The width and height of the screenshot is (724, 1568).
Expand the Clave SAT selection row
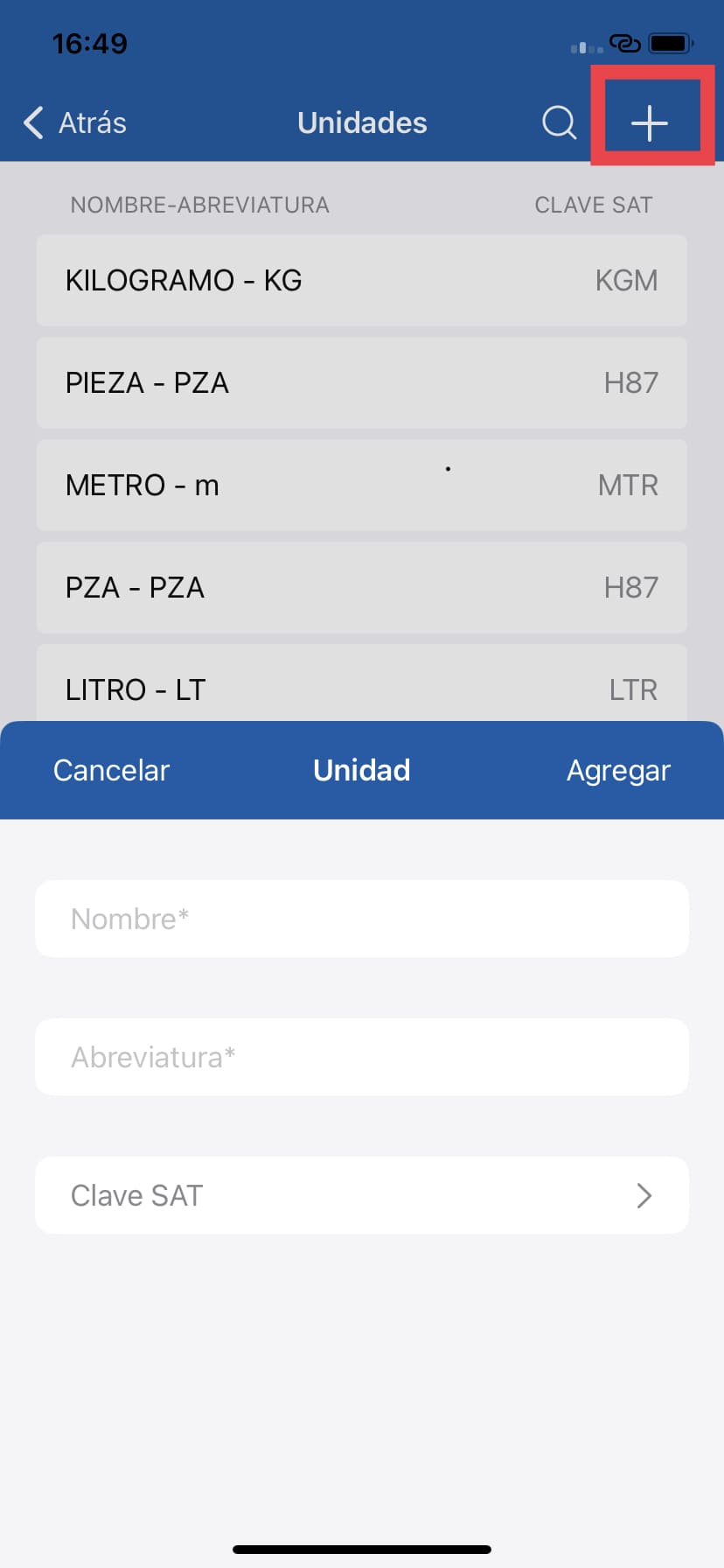point(361,1195)
